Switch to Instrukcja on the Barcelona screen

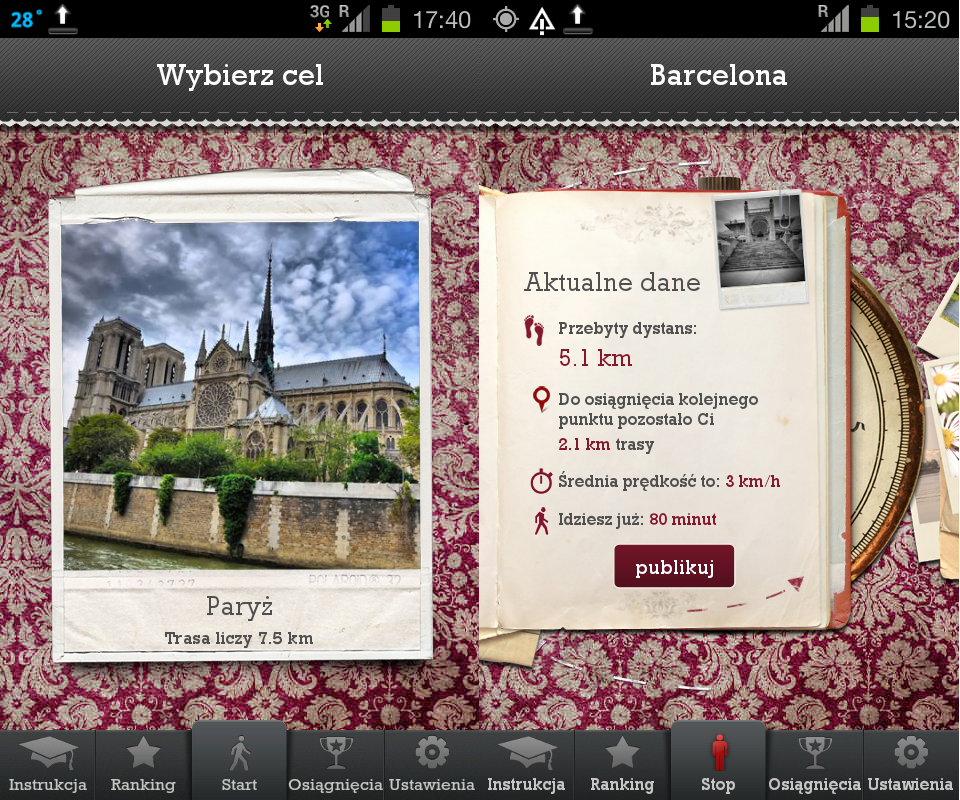526,765
